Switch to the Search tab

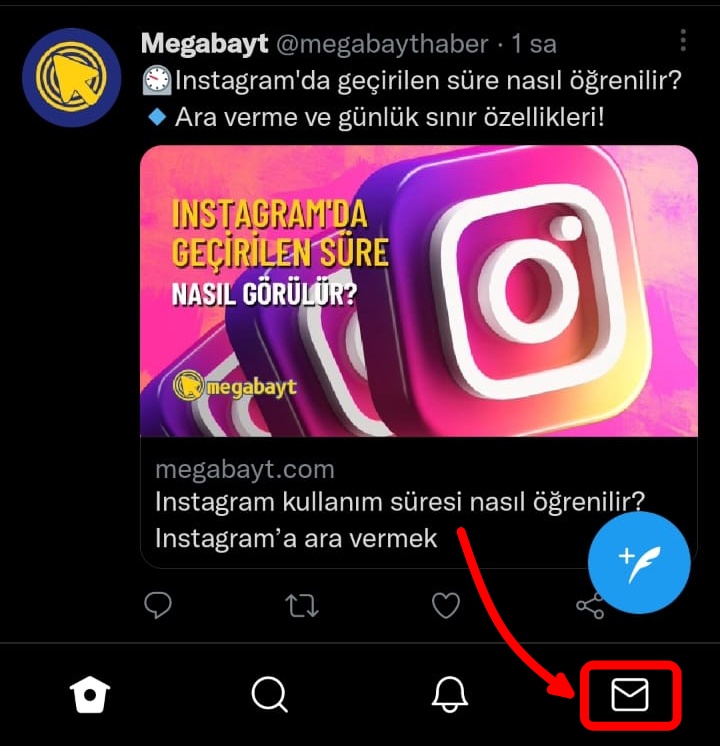point(269,693)
